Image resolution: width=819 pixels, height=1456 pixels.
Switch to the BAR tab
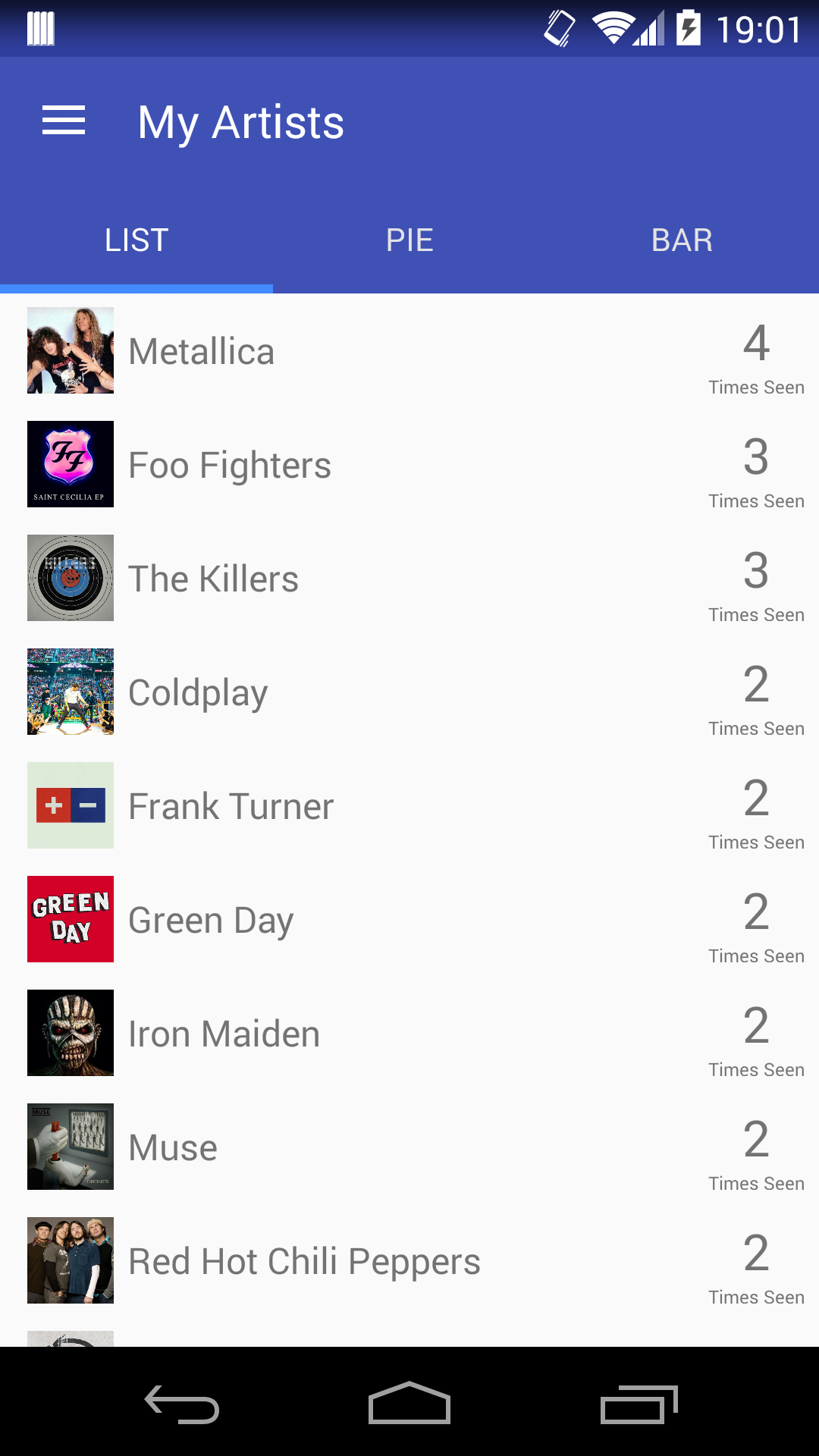click(682, 240)
